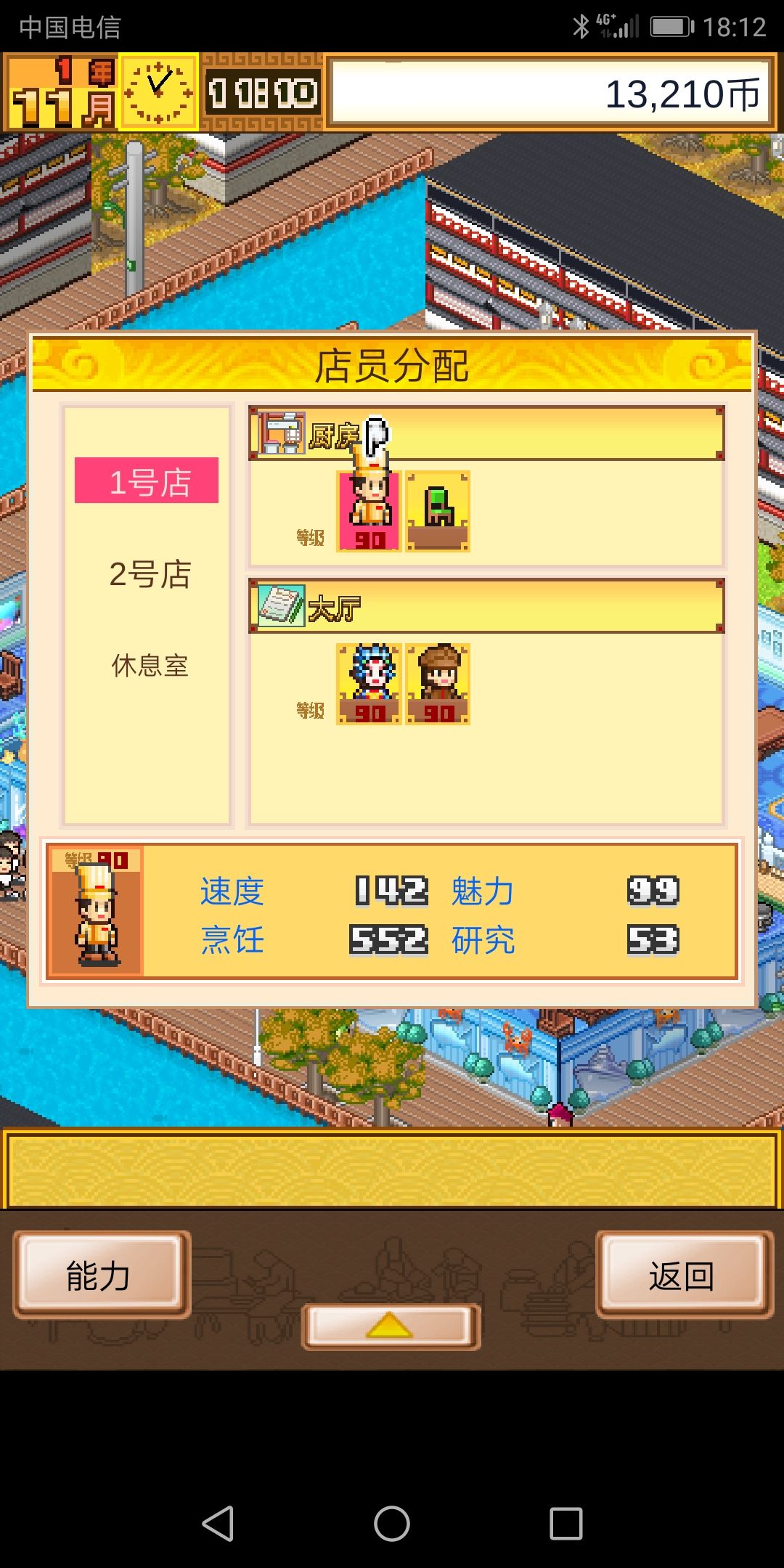Click the empty green chair kitchen slot

[438, 508]
